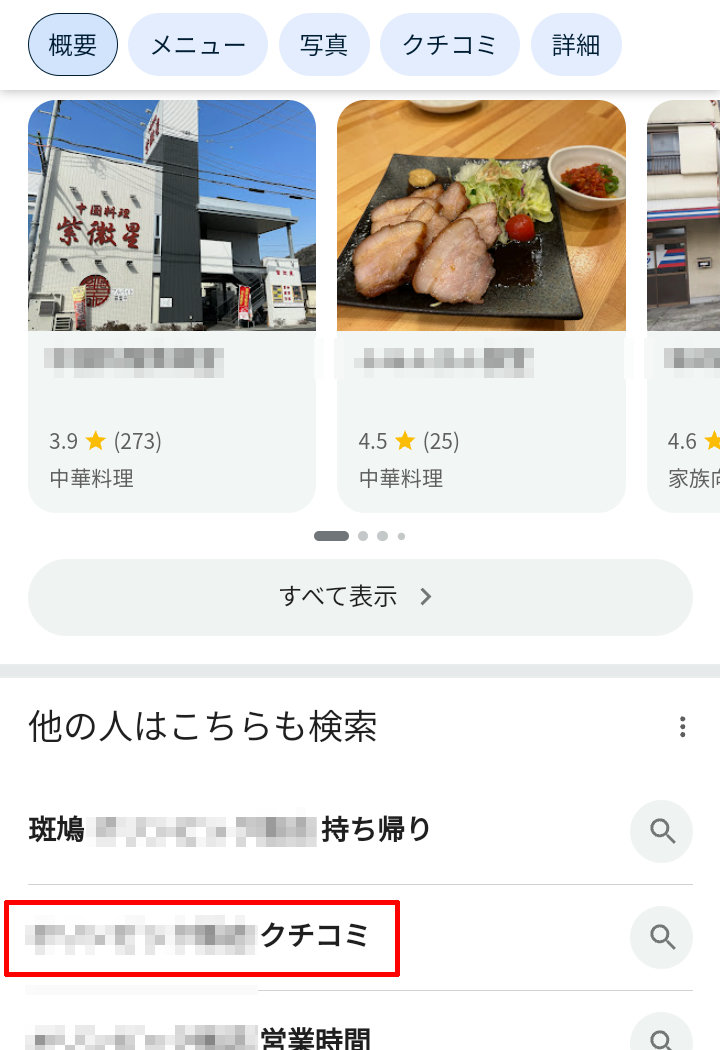
Task: Click the pork dish photo on the second card
Action: pyautogui.click(x=481, y=214)
